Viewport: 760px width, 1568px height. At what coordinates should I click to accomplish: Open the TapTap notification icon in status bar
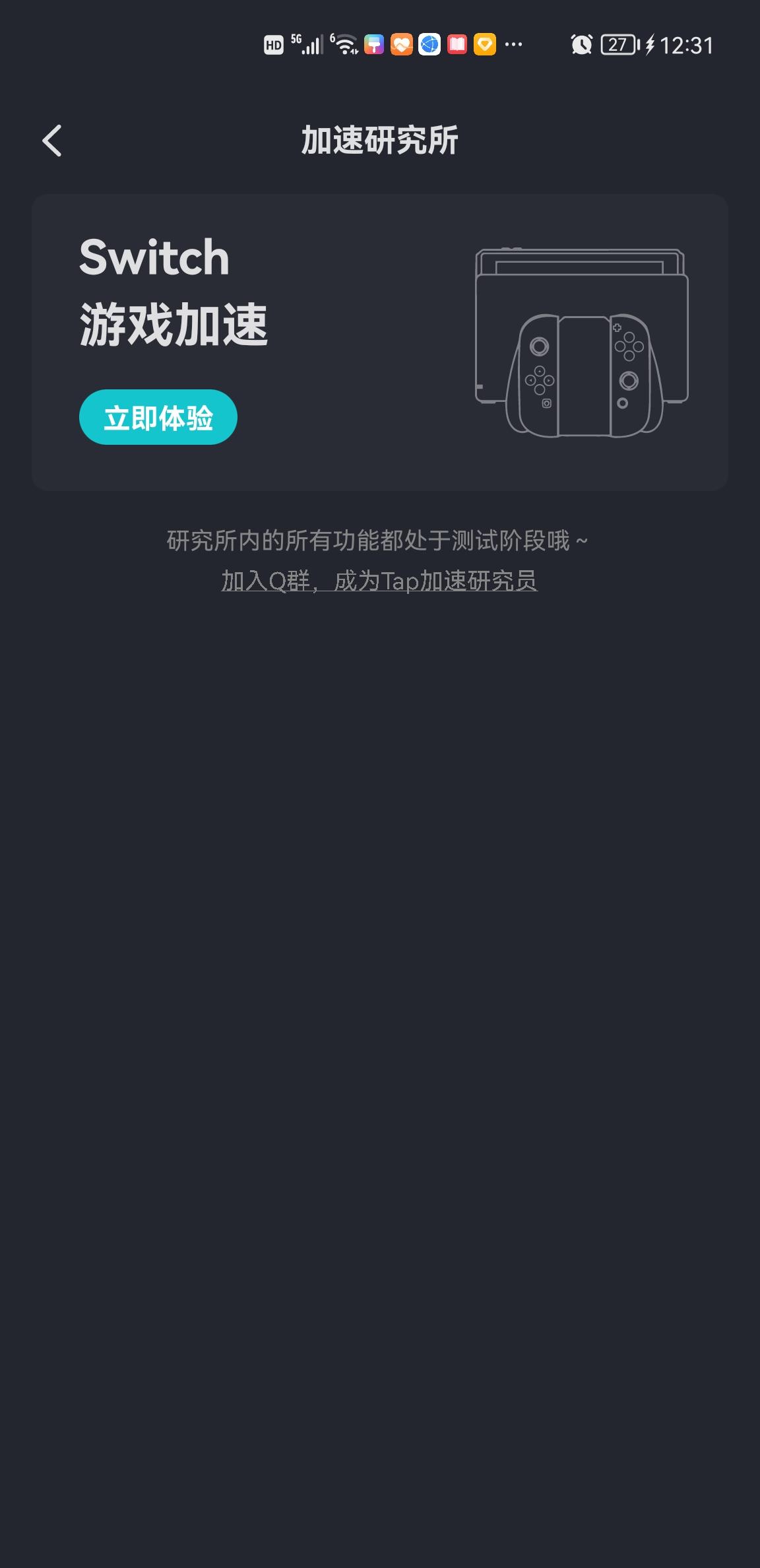click(x=373, y=45)
